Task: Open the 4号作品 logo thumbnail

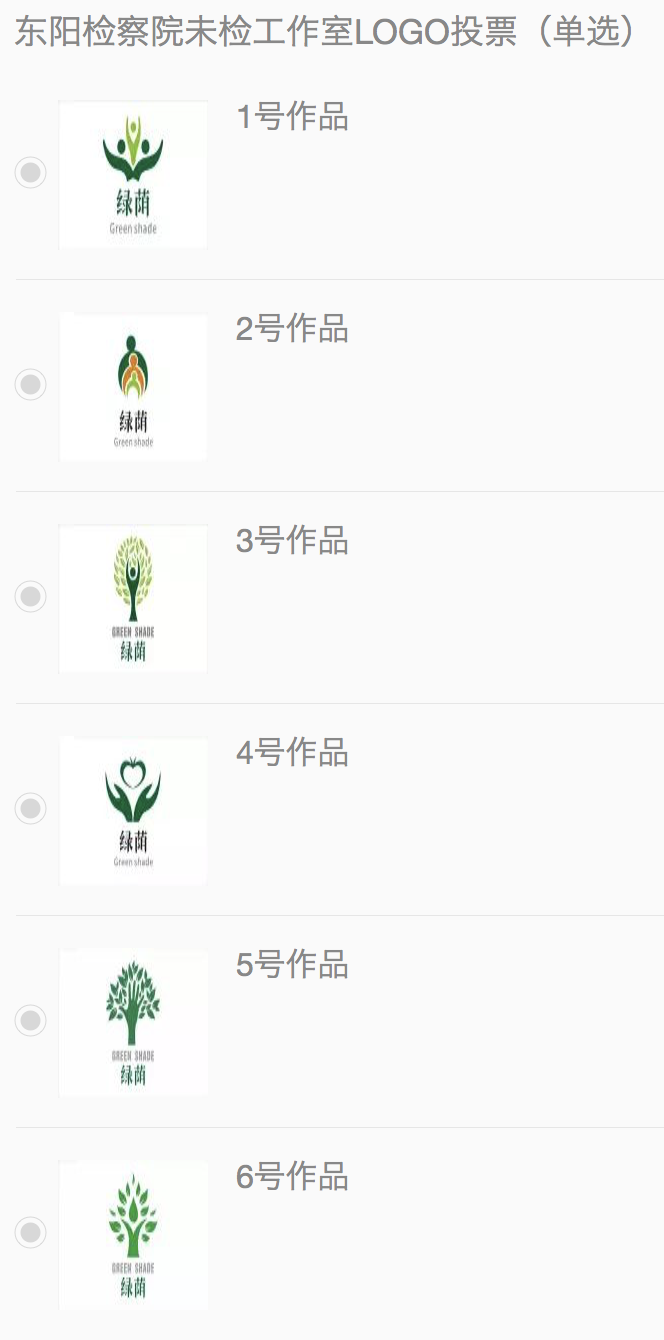Action: point(133,811)
